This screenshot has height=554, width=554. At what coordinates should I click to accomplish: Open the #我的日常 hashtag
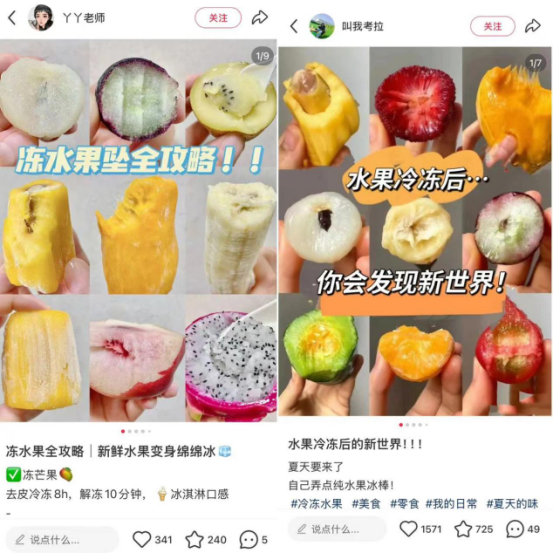[x=451, y=503]
